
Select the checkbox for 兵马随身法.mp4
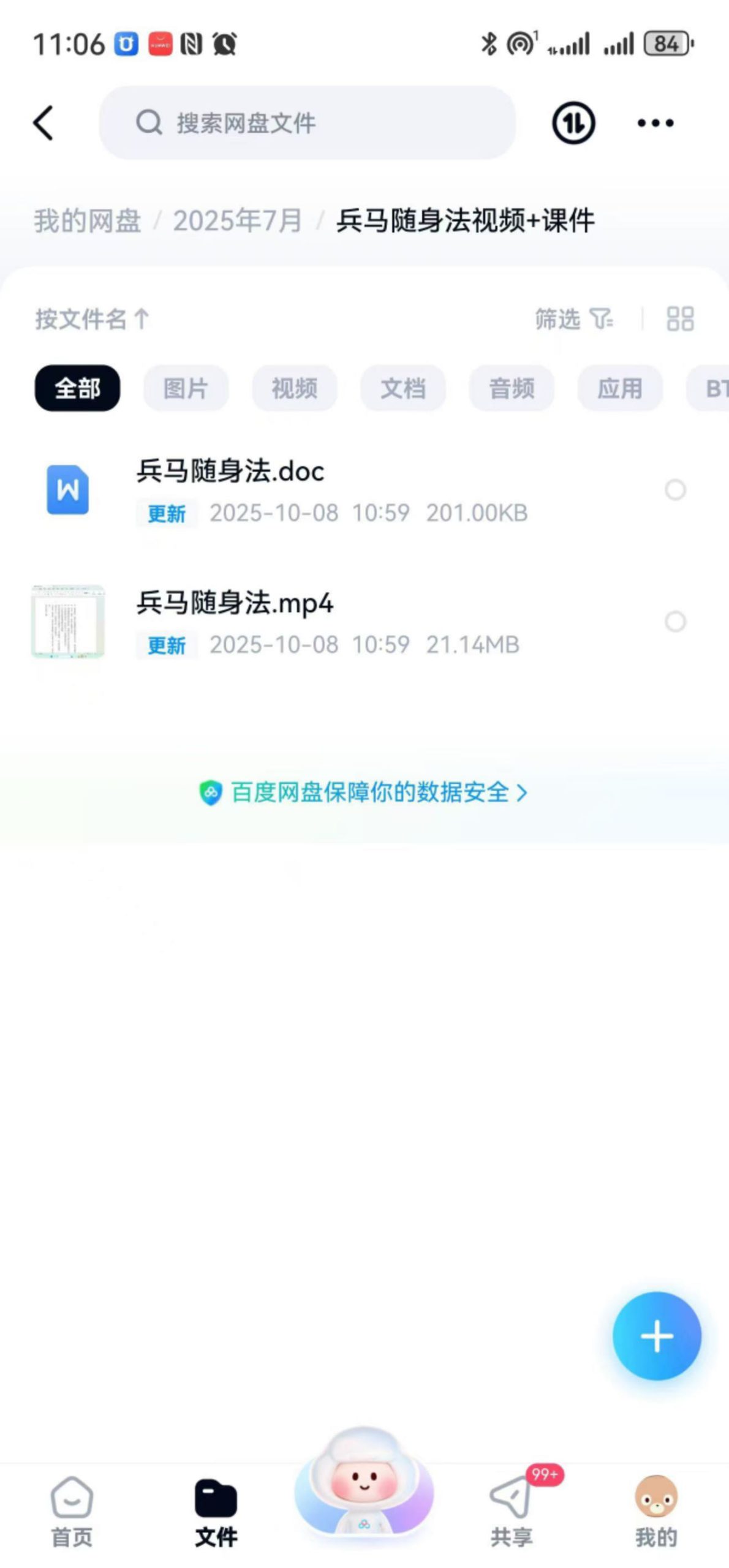pyautogui.click(x=675, y=622)
